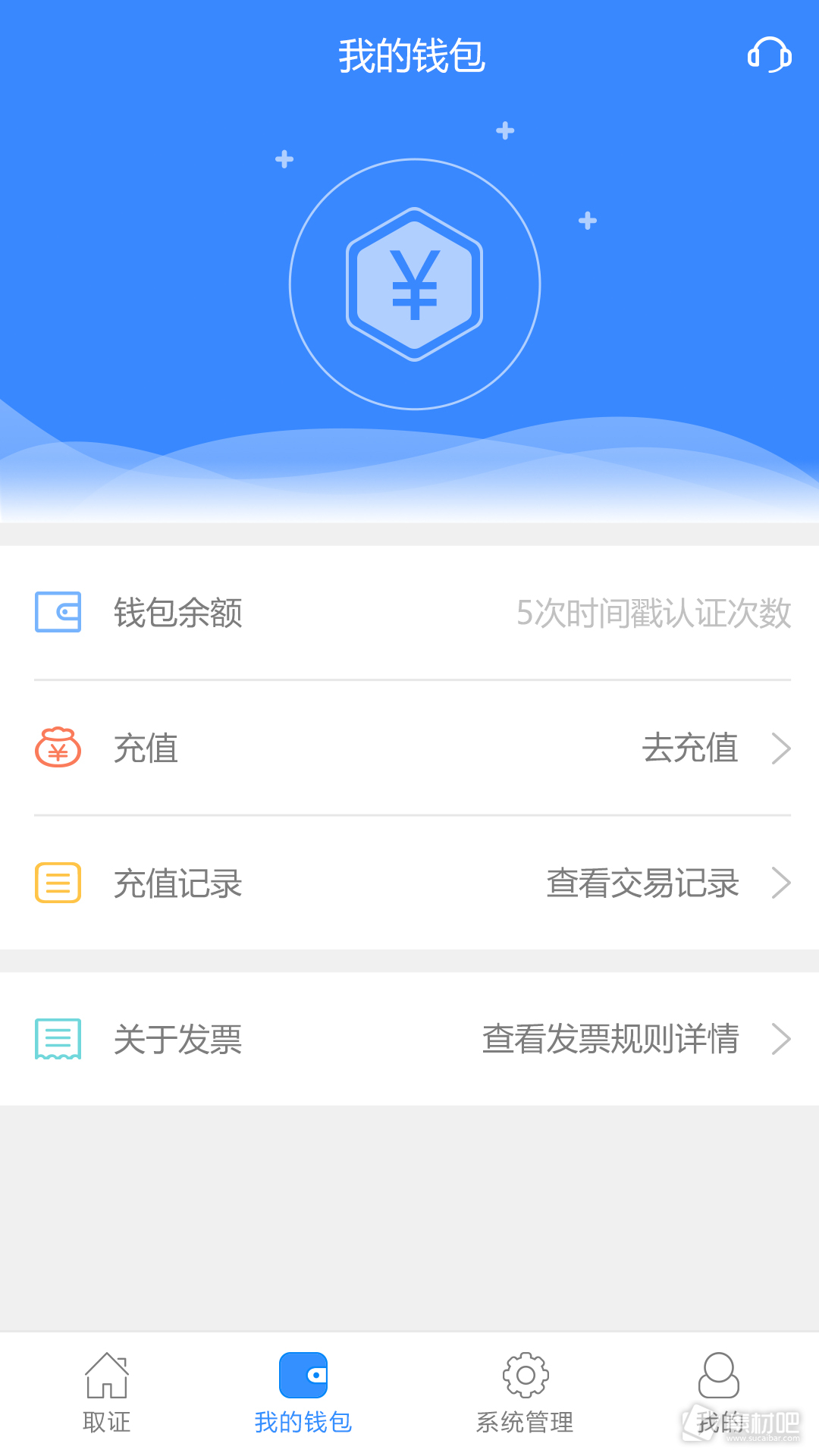Open 关于发票 invoice rules details

(x=409, y=1039)
